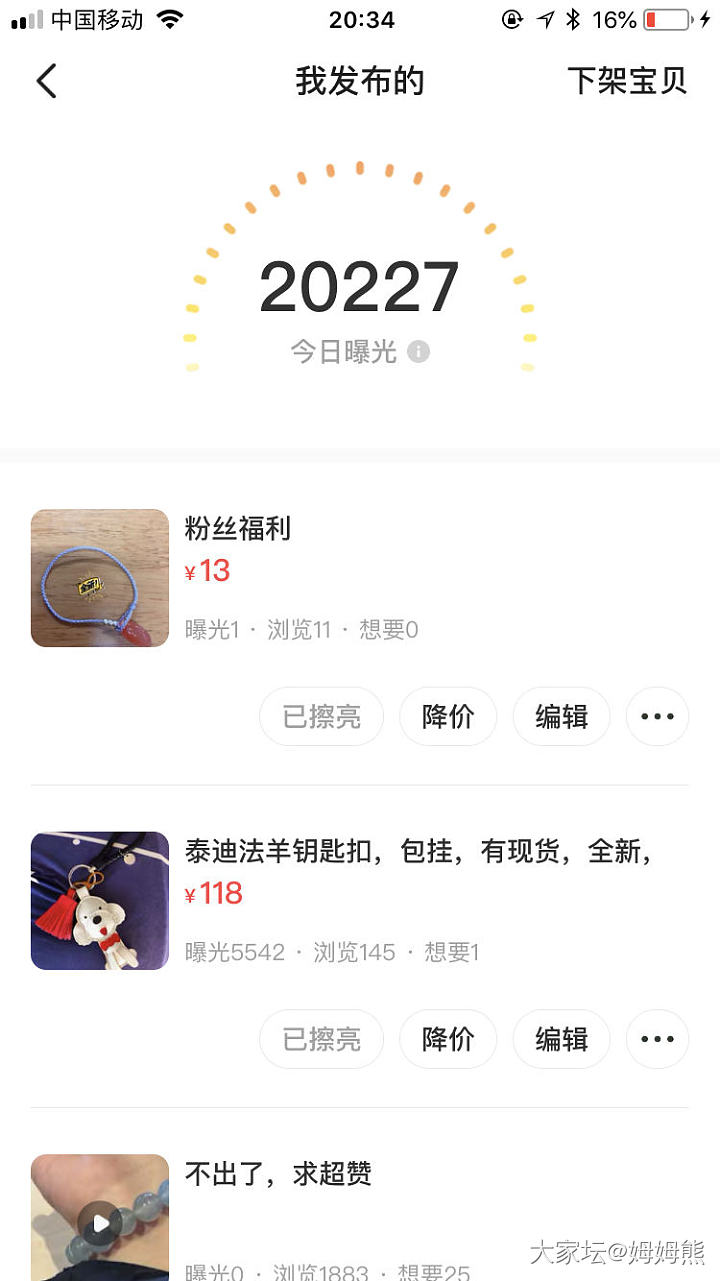This screenshot has width=720, height=1281.
Task: Edit the 泰迪法羊钥匙扣 listing
Action: [x=561, y=1039]
